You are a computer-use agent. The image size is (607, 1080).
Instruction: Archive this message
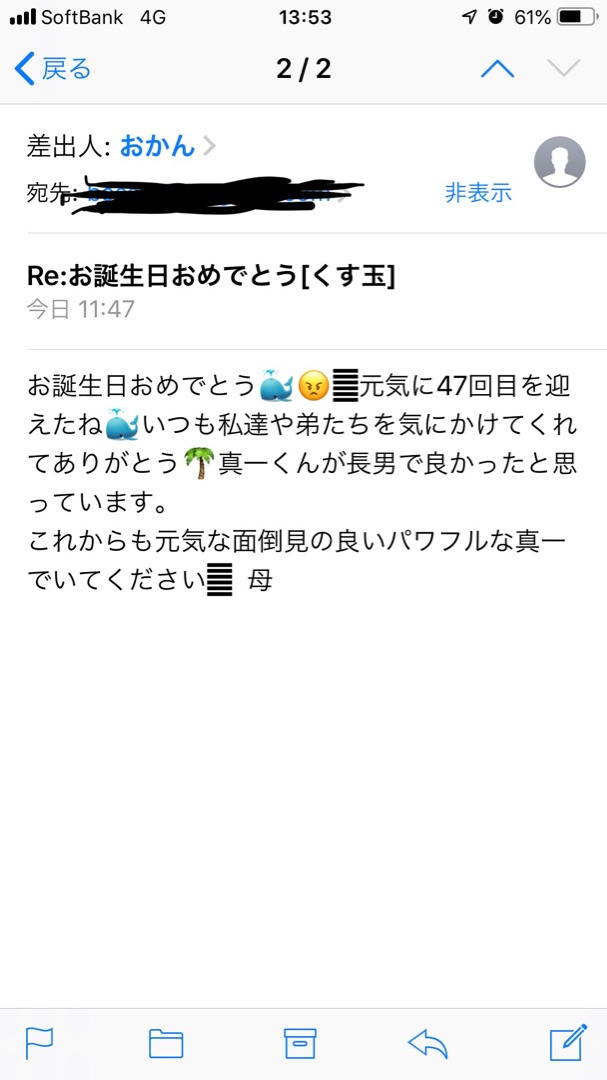pyautogui.click(x=299, y=1043)
